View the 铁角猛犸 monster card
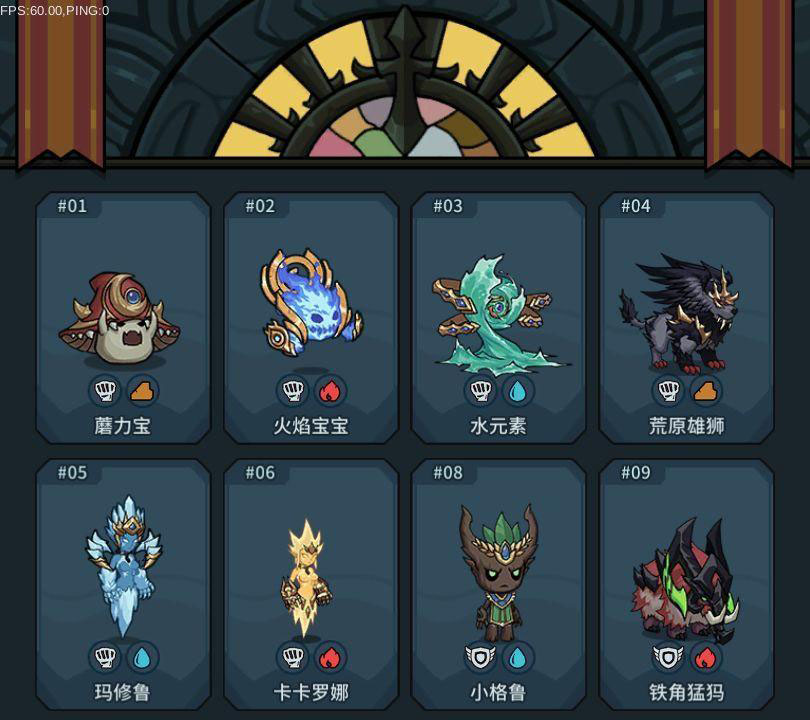 [x=686, y=585]
